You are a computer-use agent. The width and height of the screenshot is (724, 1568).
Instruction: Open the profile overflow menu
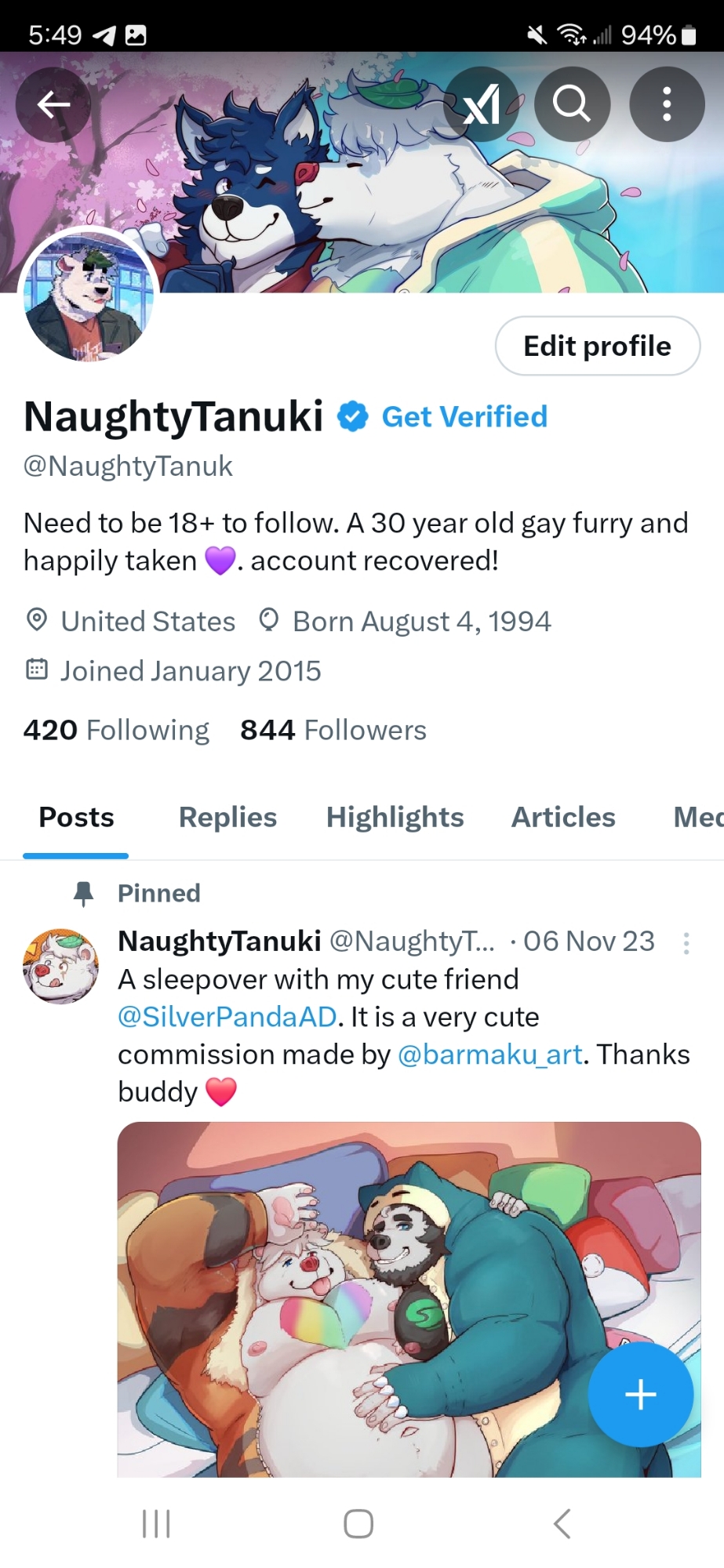(666, 104)
